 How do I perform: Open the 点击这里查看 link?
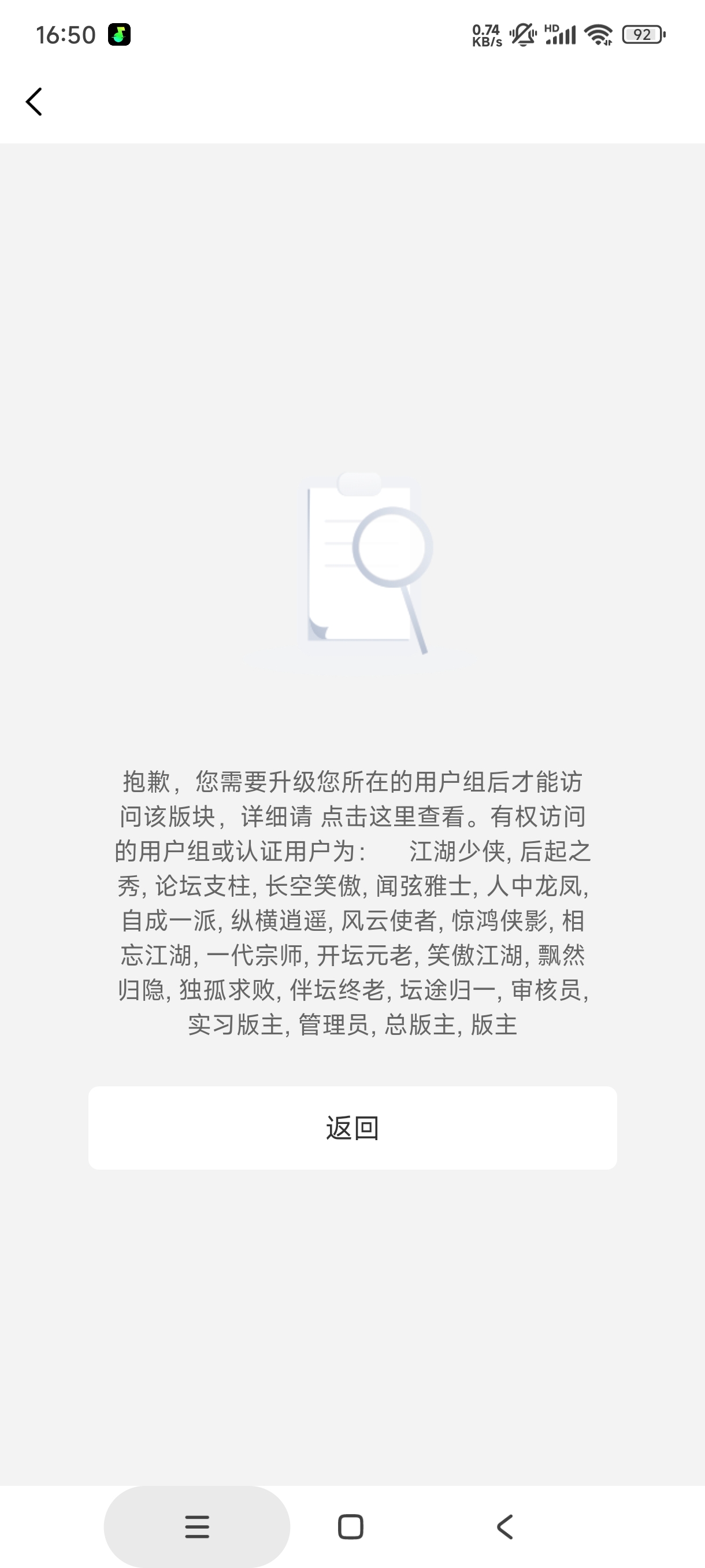point(392,817)
